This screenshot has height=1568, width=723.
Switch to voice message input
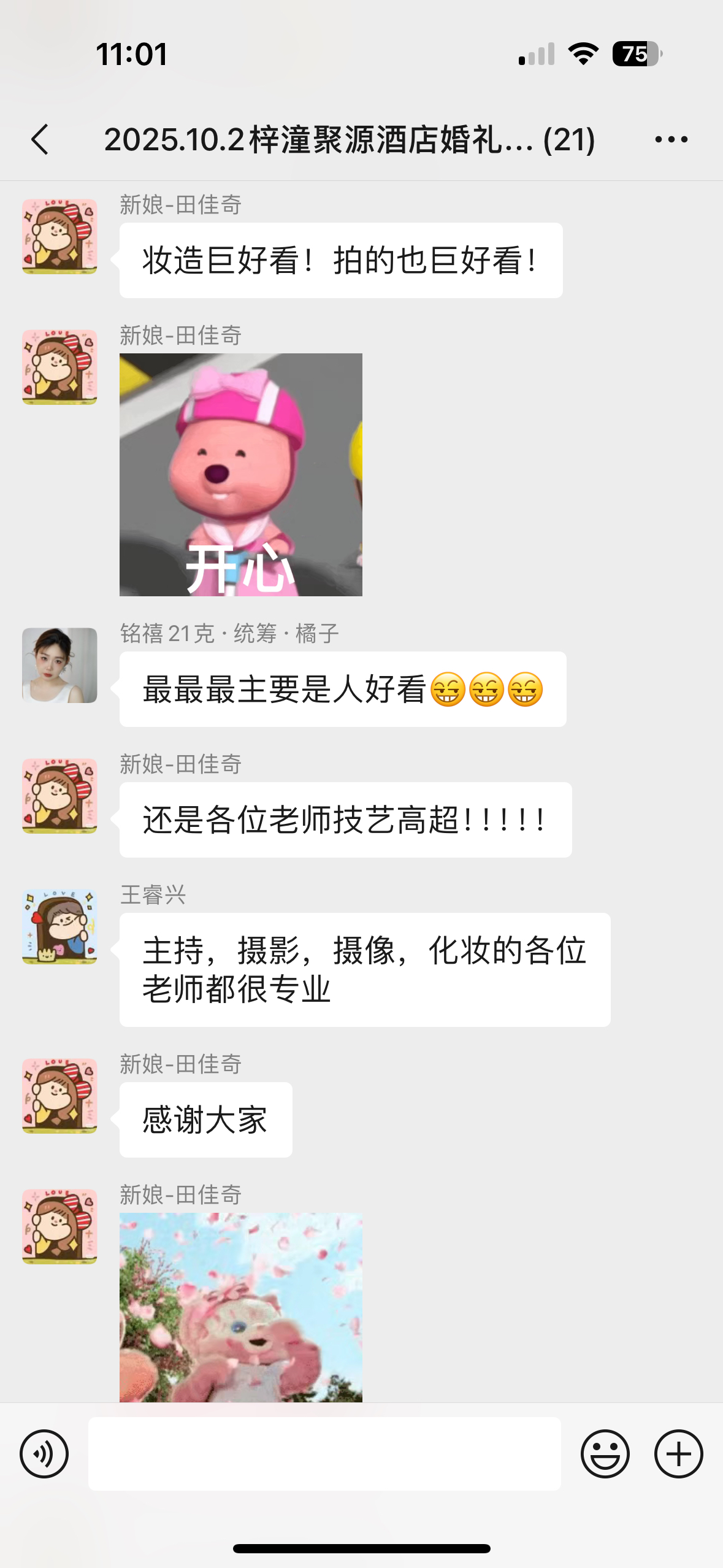point(44,1453)
